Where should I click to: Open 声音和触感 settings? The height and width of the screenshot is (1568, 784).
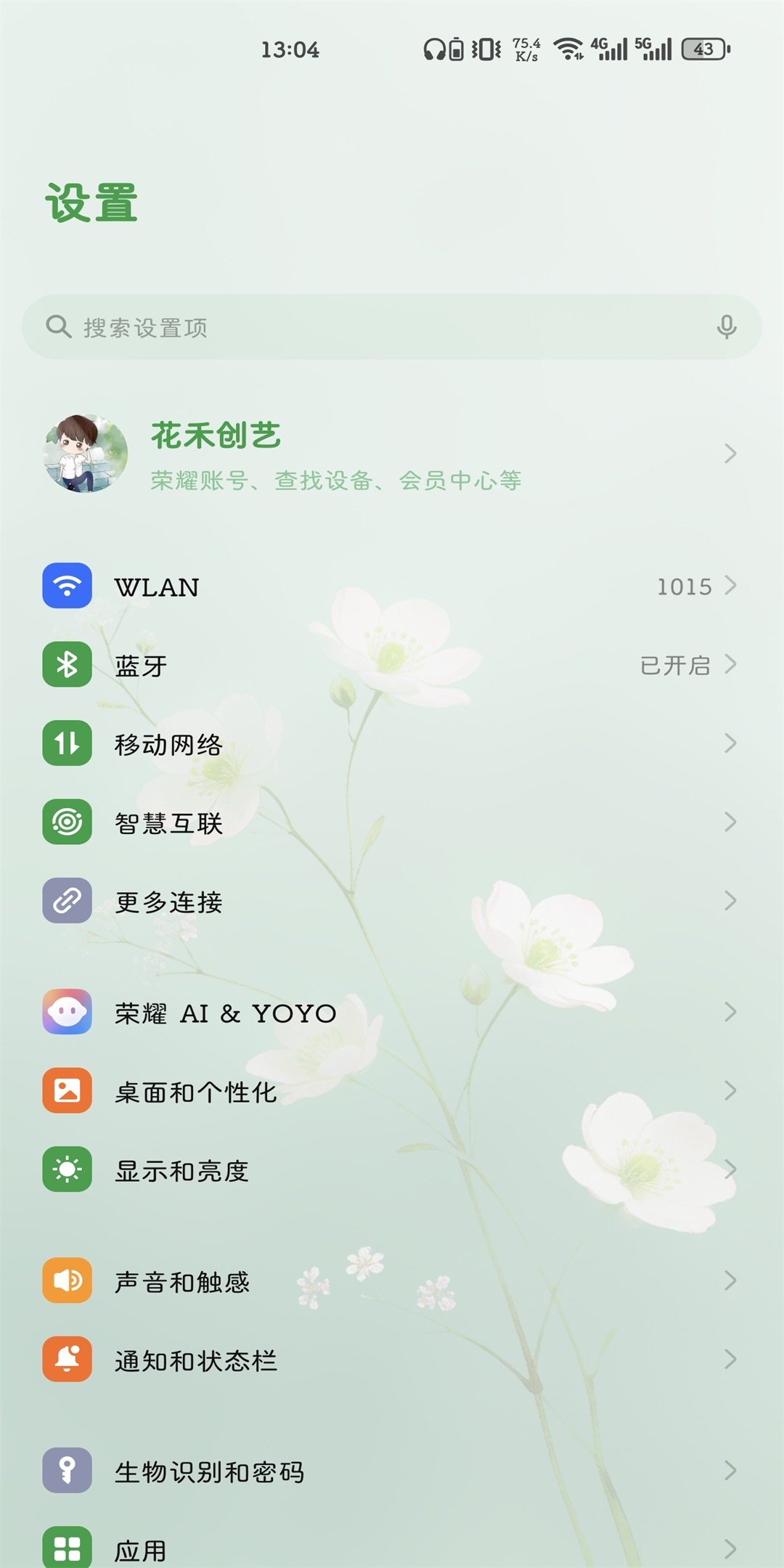392,1281
